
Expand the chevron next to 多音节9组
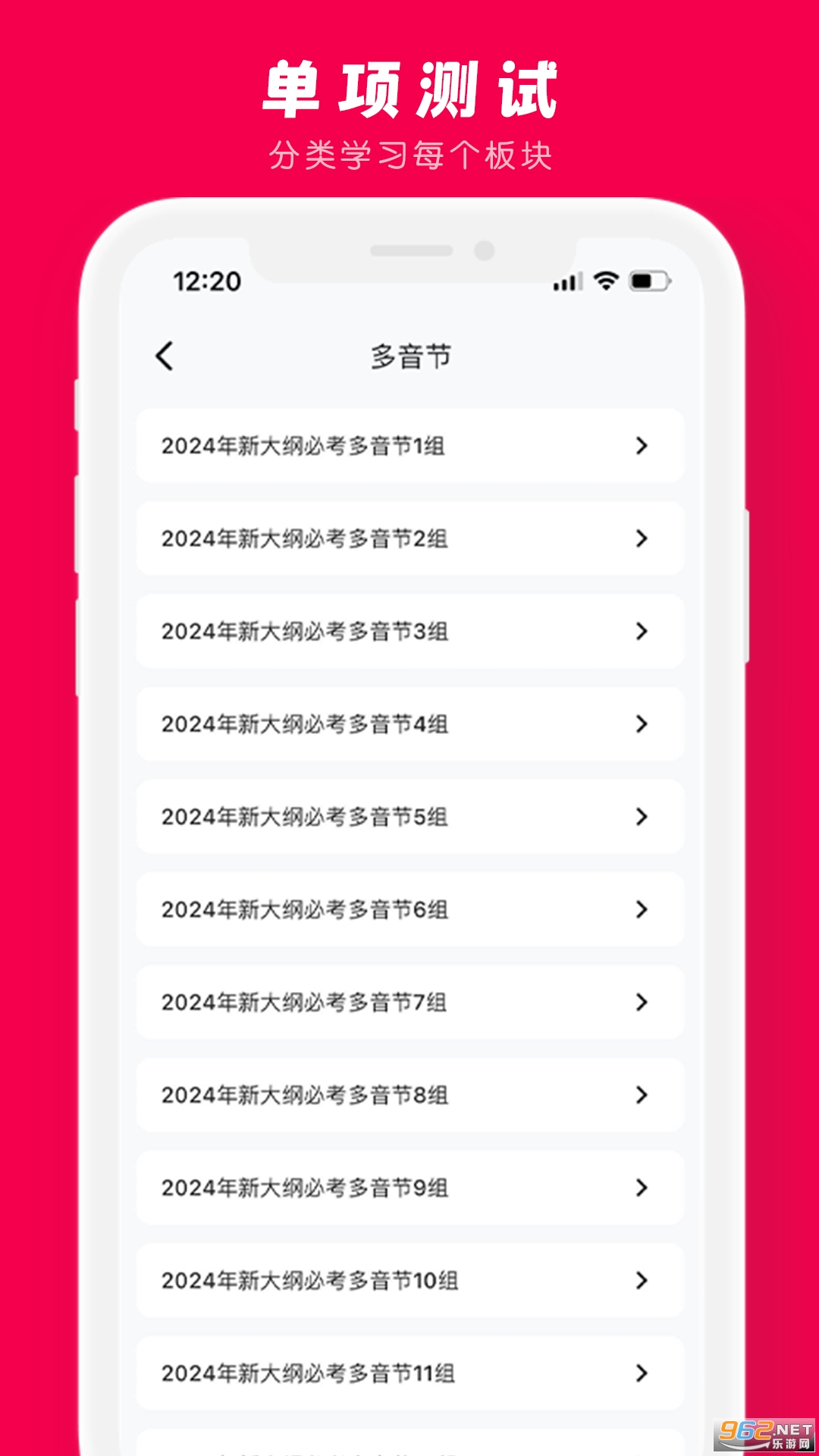pos(641,1188)
